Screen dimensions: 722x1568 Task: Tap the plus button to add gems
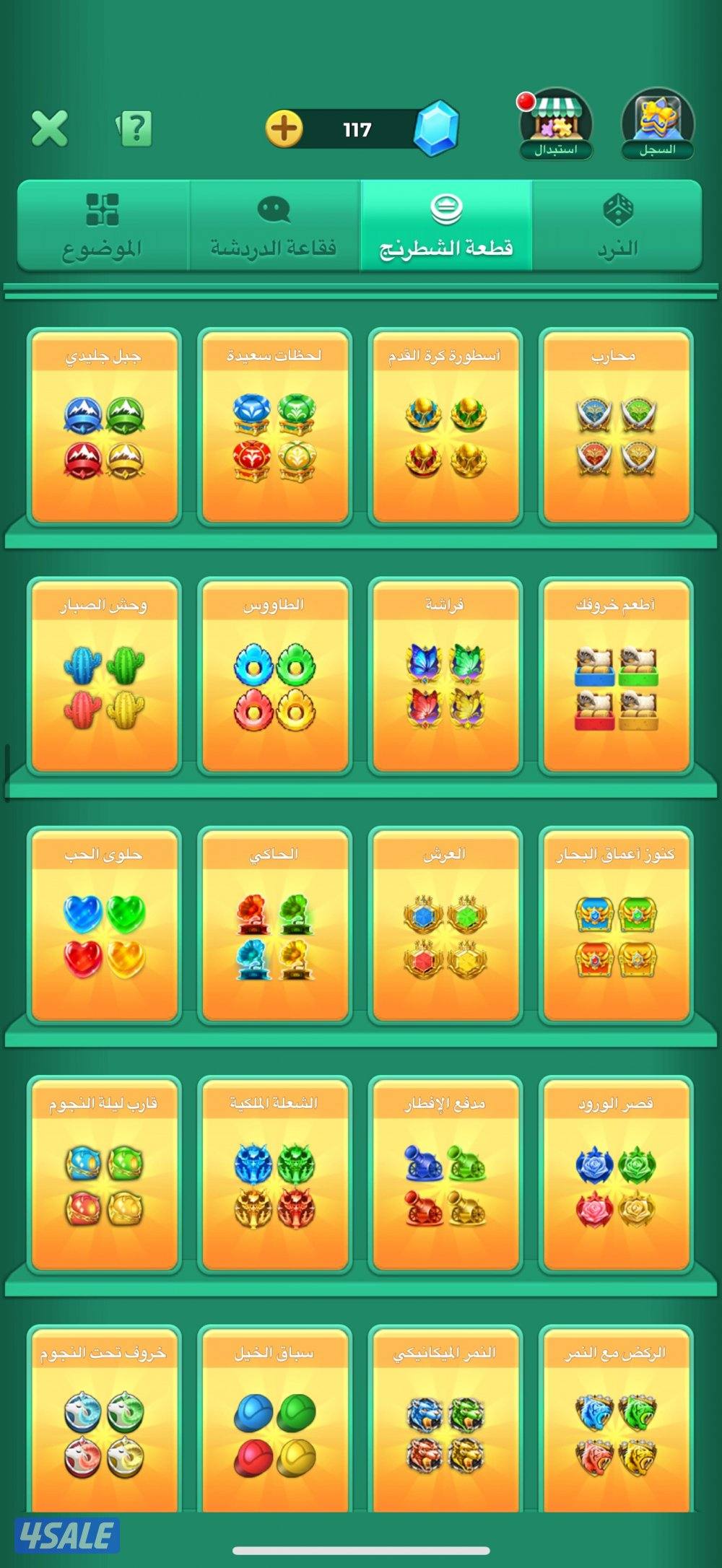pyautogui.click(x=284, y=129)
